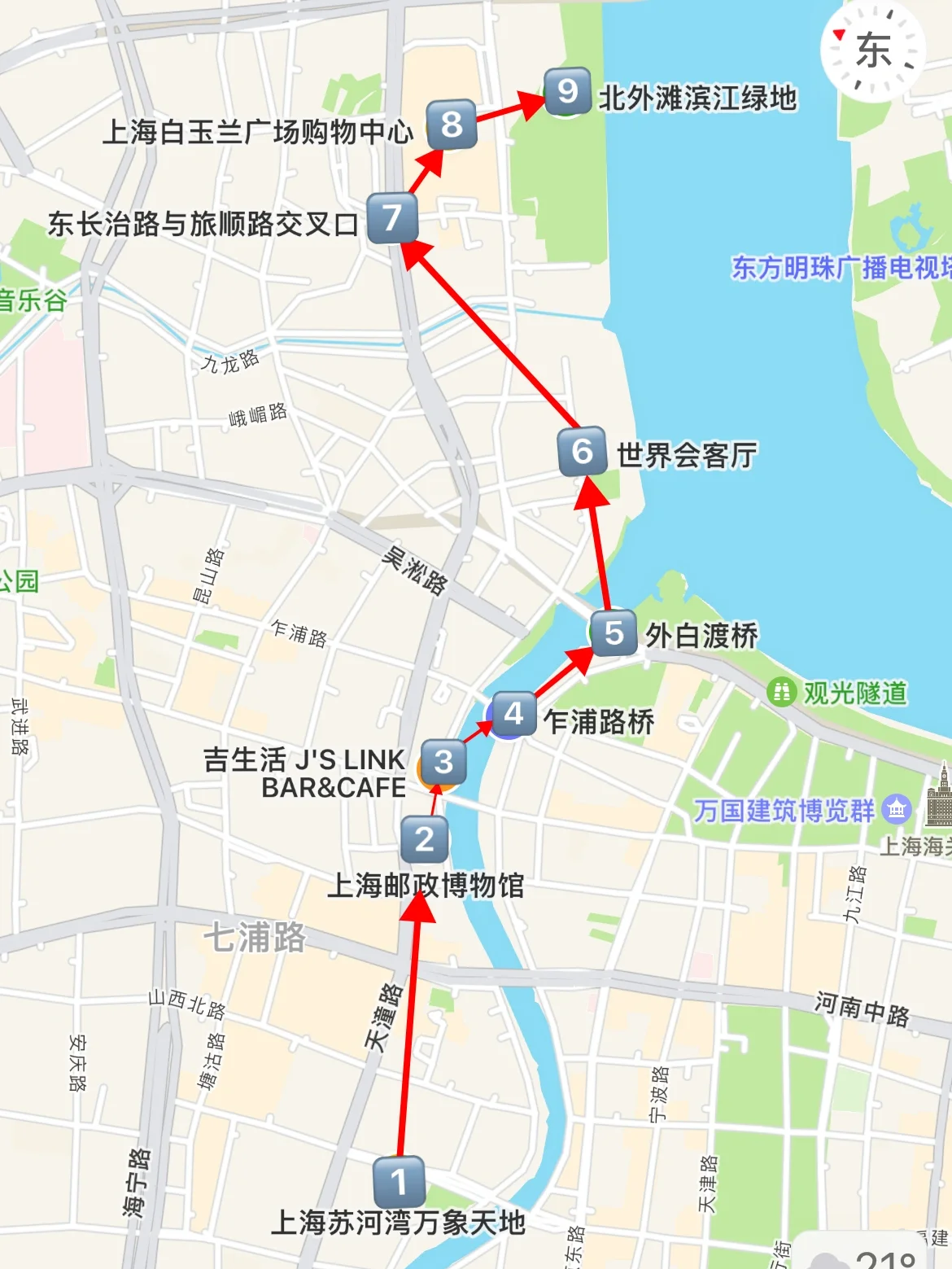This screenshot has width=952, height=1269.
Task: Select the 世界会客厅 place name
Action: pyautogui.click(x=688, y=455)
